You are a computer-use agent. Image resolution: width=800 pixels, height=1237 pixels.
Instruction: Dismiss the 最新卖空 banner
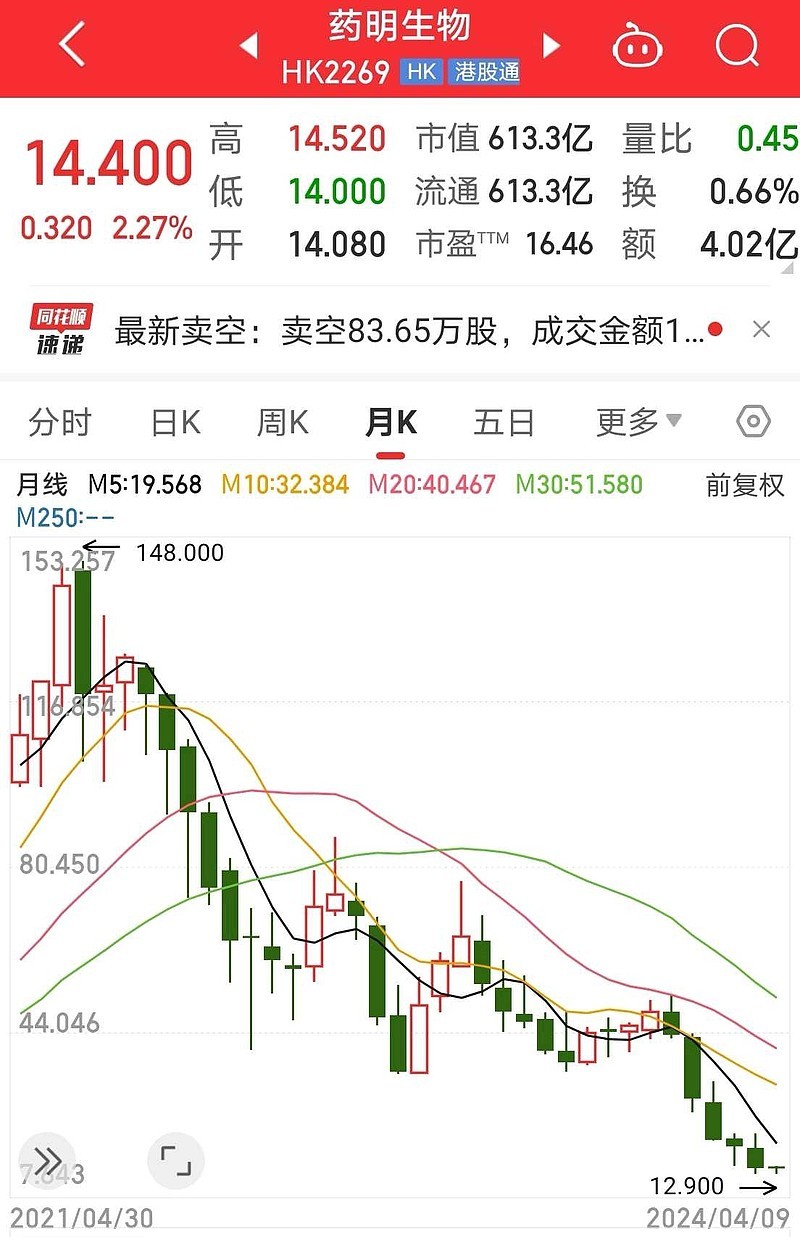(x=761, y=330)
